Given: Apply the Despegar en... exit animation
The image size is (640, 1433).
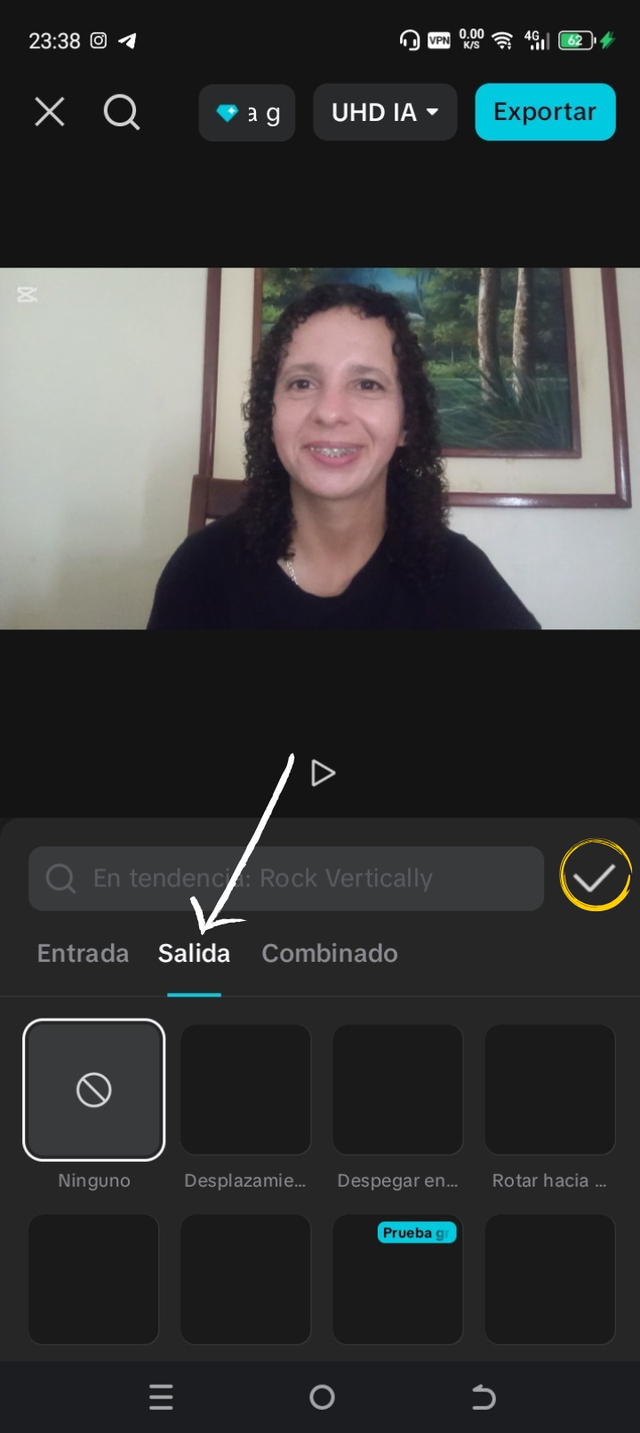Looking at the screenshot, I should pyautogui.click(x=398, y=1090).
